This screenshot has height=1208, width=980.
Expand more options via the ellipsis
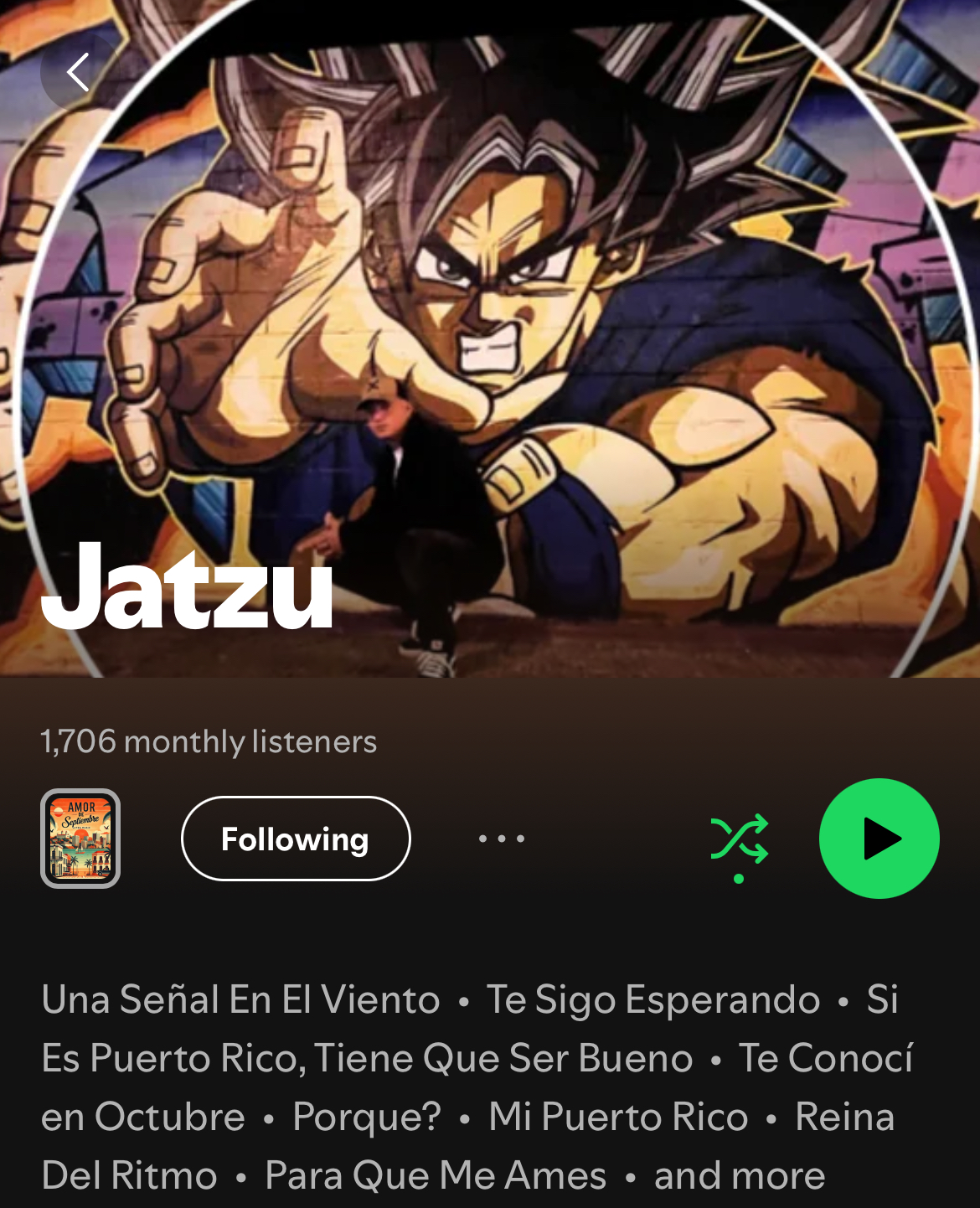click(x=500, y=838)
